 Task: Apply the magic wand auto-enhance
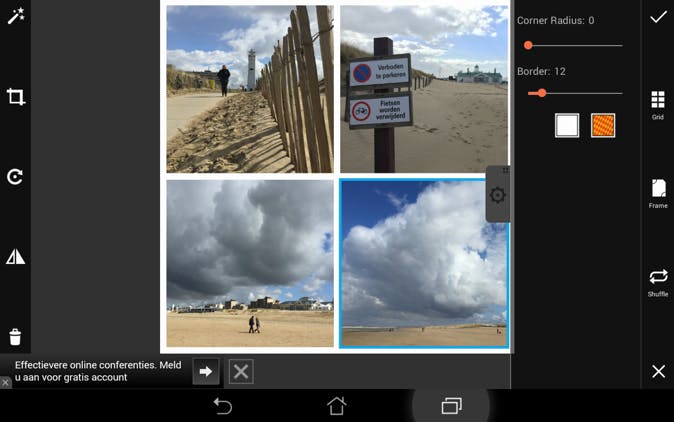coord(15,15)
